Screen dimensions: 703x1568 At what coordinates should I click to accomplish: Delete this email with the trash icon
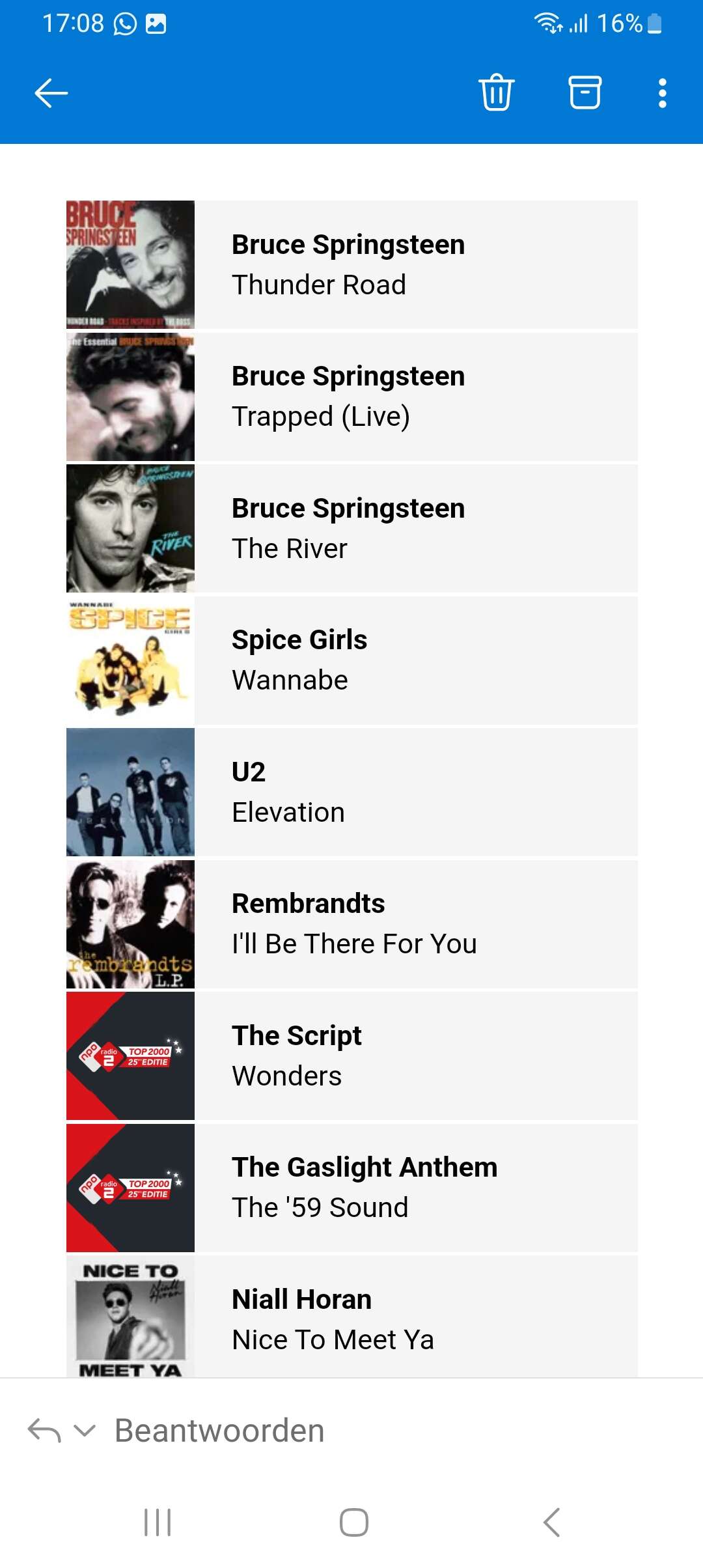tap(497, 92)
